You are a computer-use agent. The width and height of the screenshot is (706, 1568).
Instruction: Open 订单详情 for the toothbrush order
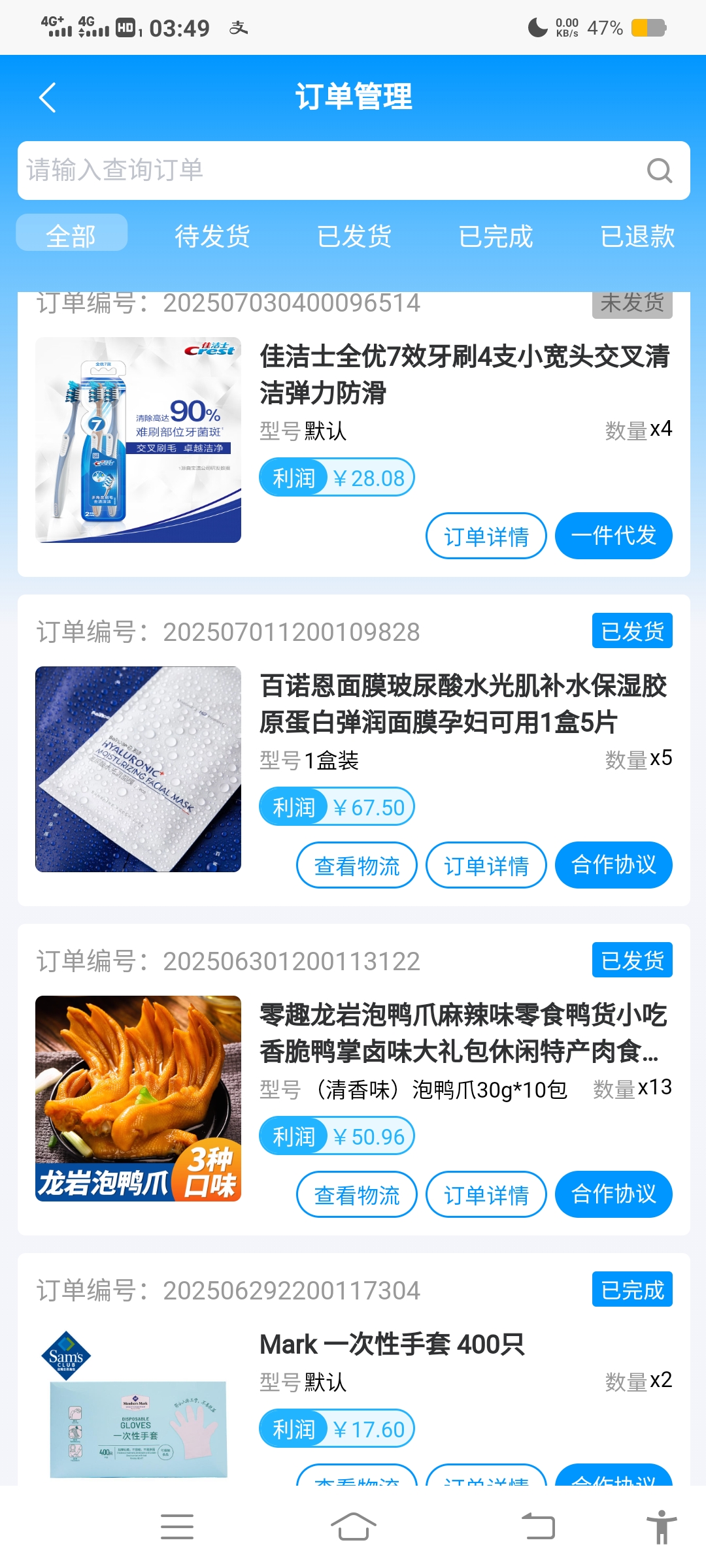pos(486,536)
